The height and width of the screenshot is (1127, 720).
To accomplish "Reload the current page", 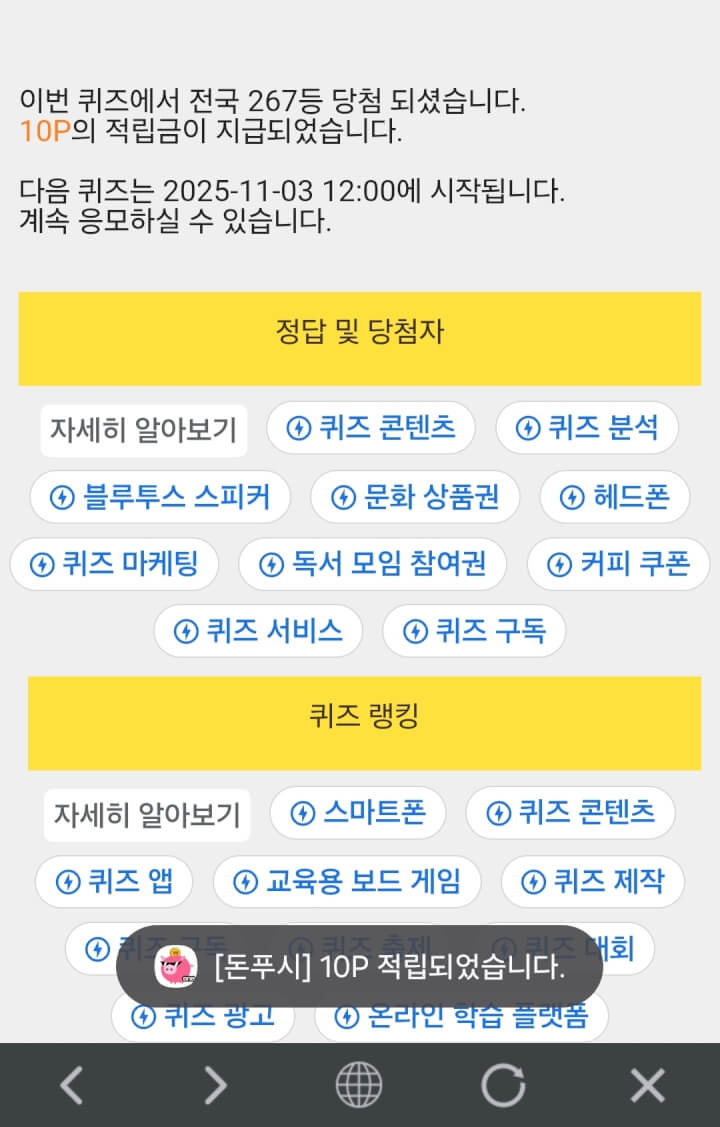I will tap(503, 1085).
